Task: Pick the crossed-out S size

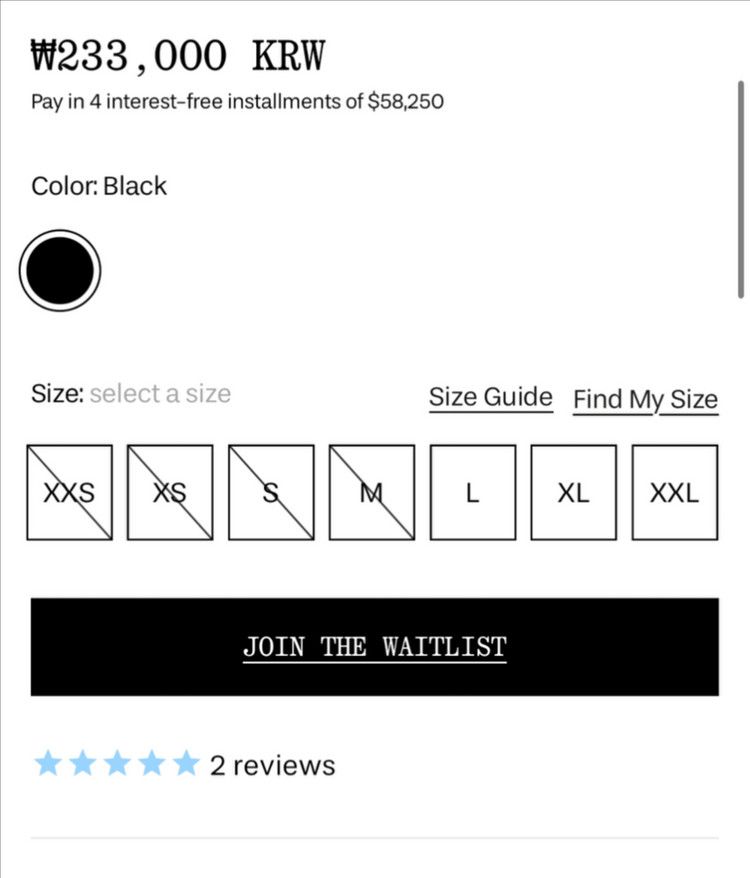Action: pyautogui.click(x=271, y=492)
